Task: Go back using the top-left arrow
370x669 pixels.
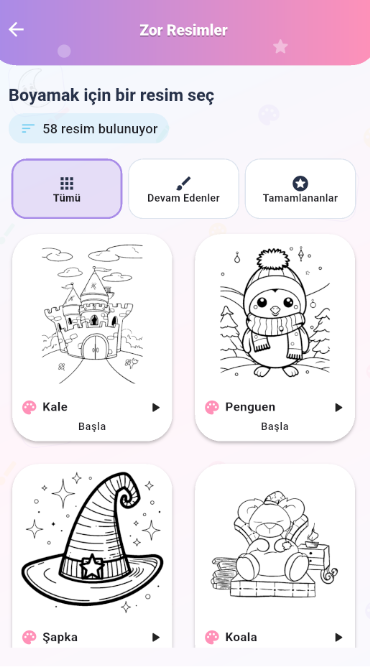Action: [16, 29]
